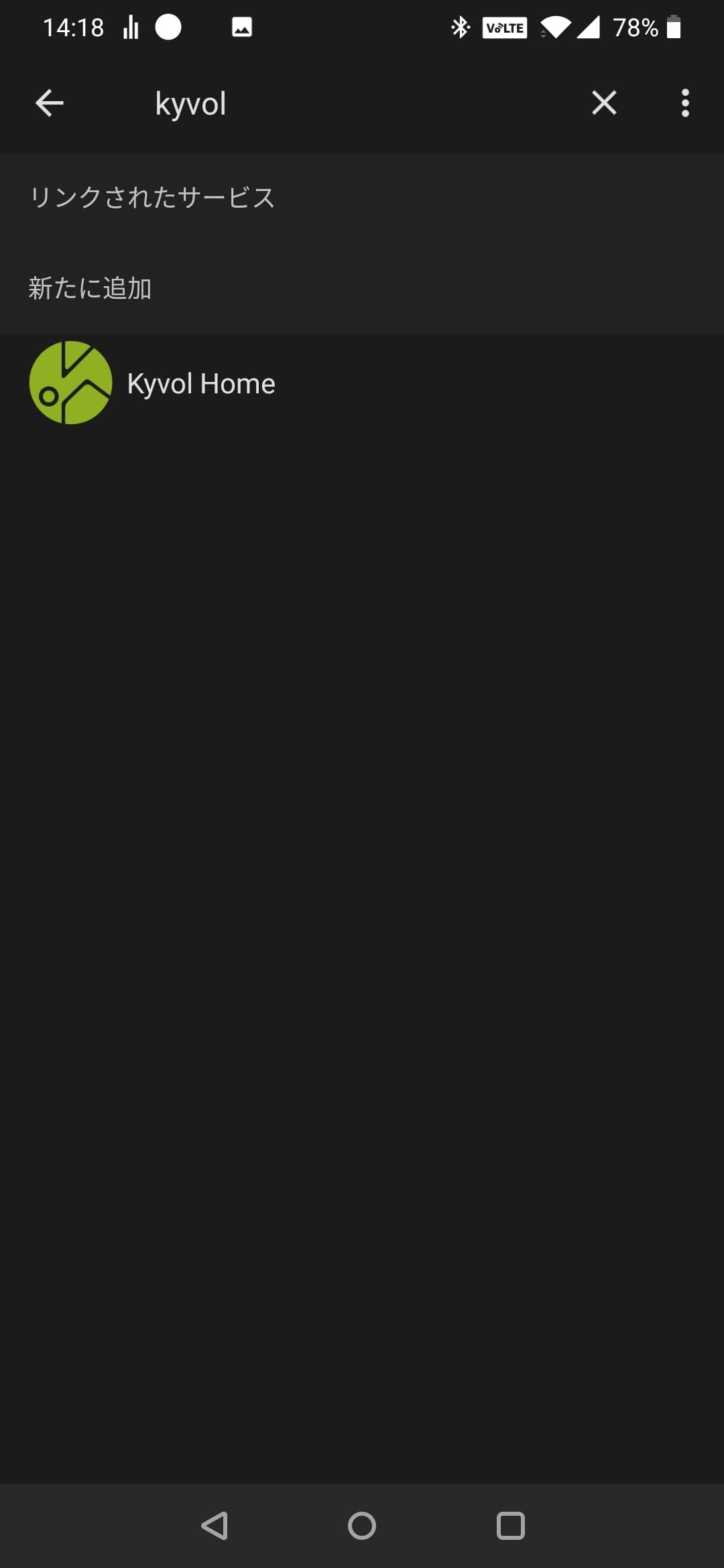Clear the kyvol search text

pyautogui.click(x=604, y=103)
